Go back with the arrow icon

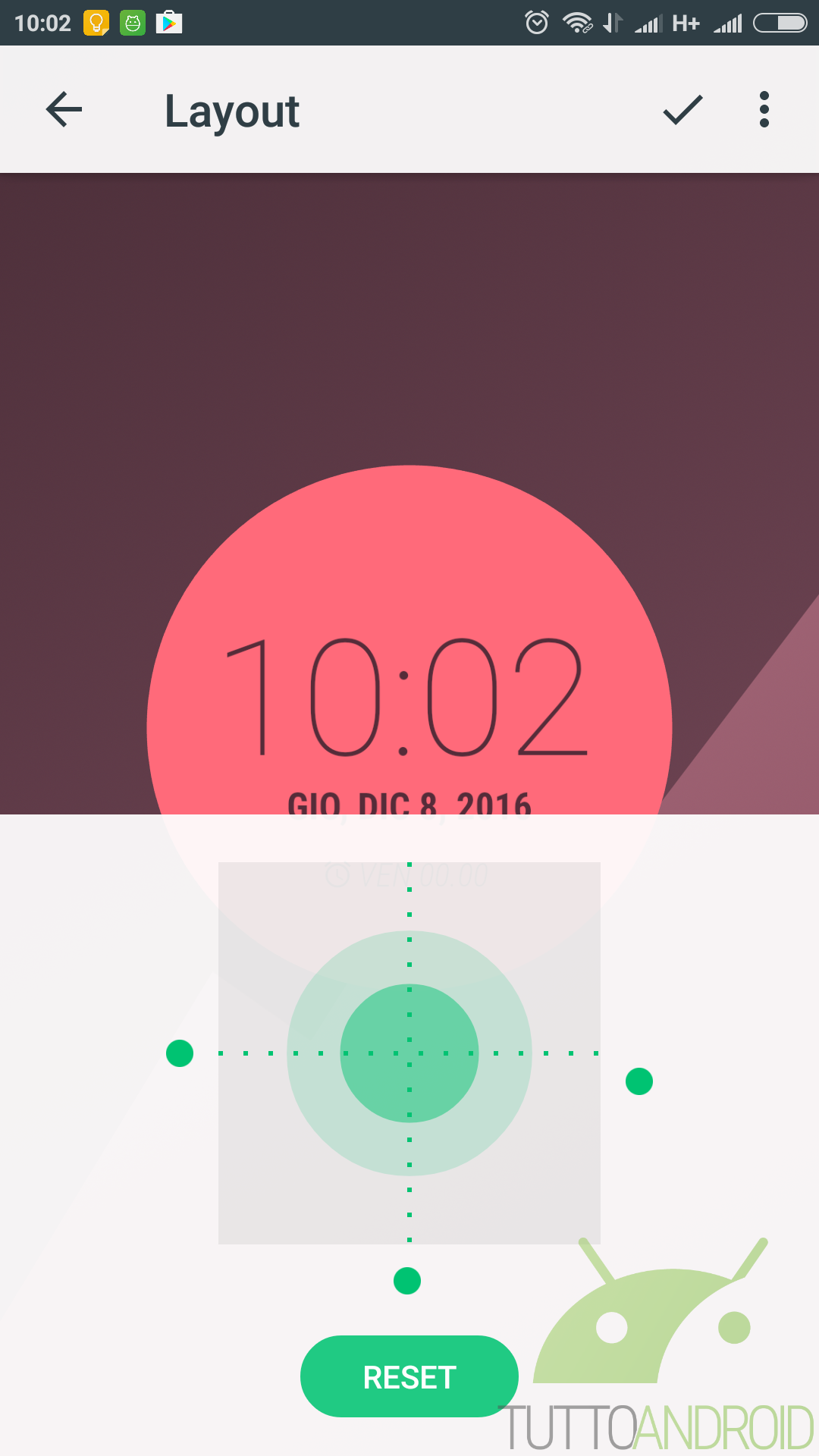click(x=64, y=109)
